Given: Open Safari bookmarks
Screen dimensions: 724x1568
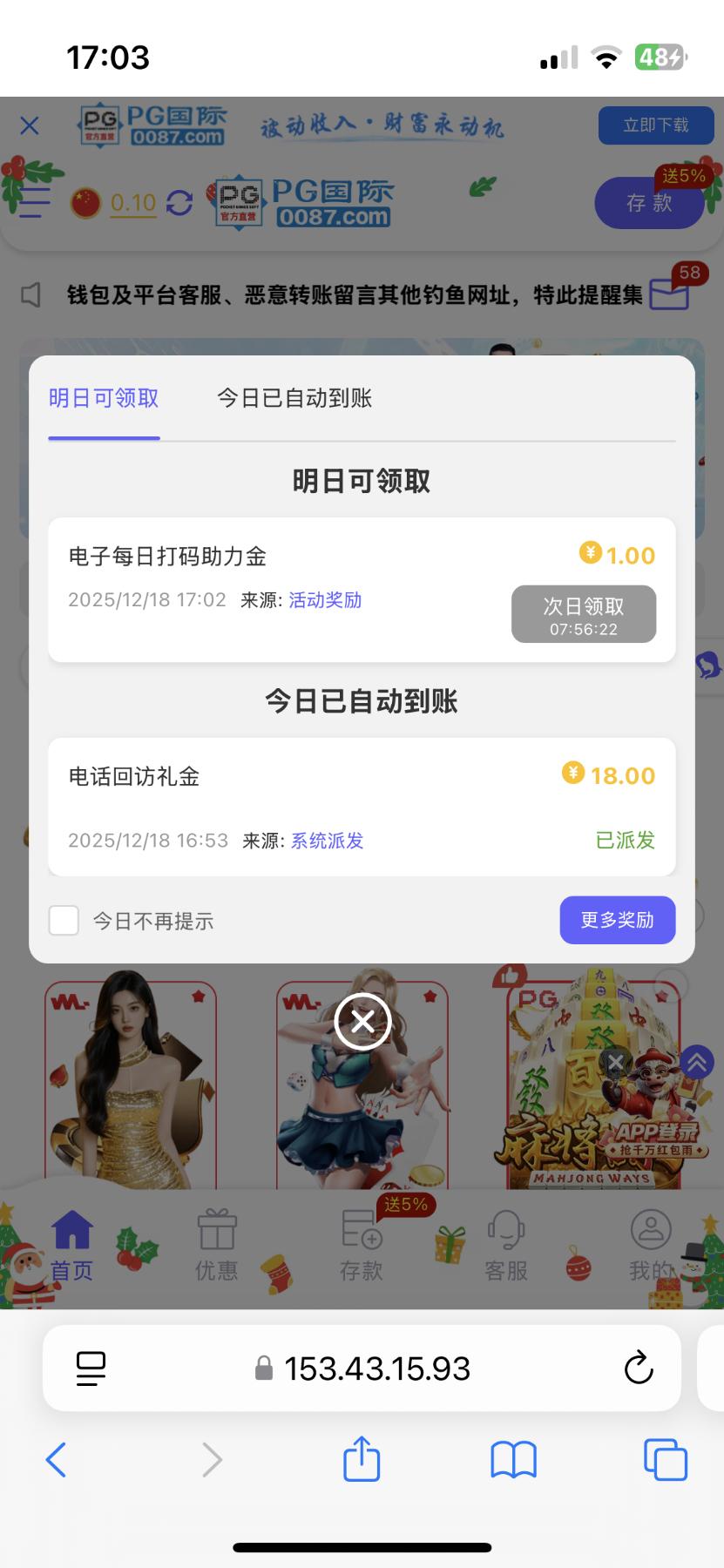Looking at the screenshot, I should click(x=513, y=1459).
